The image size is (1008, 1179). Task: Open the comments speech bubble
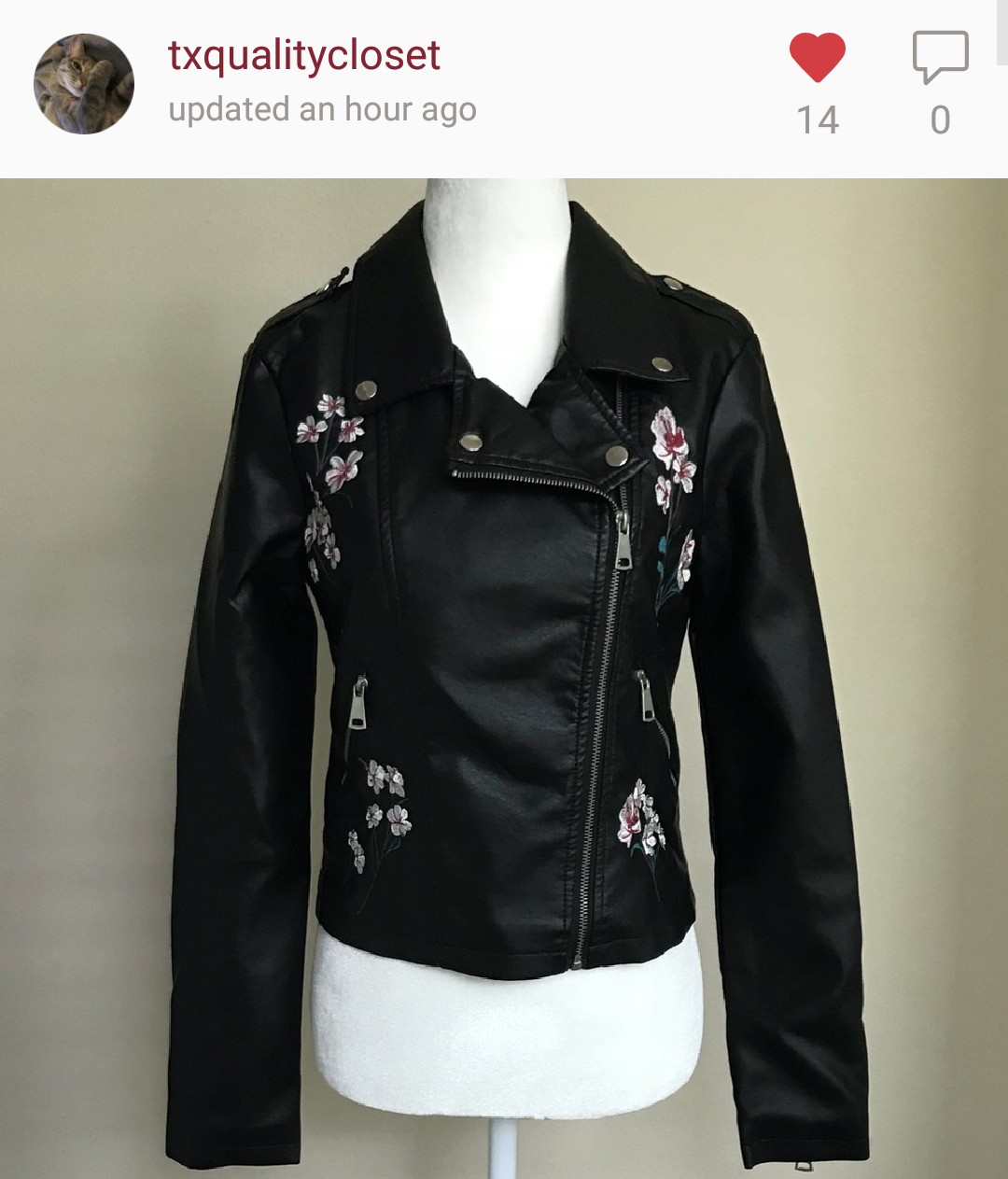(940, 57)
